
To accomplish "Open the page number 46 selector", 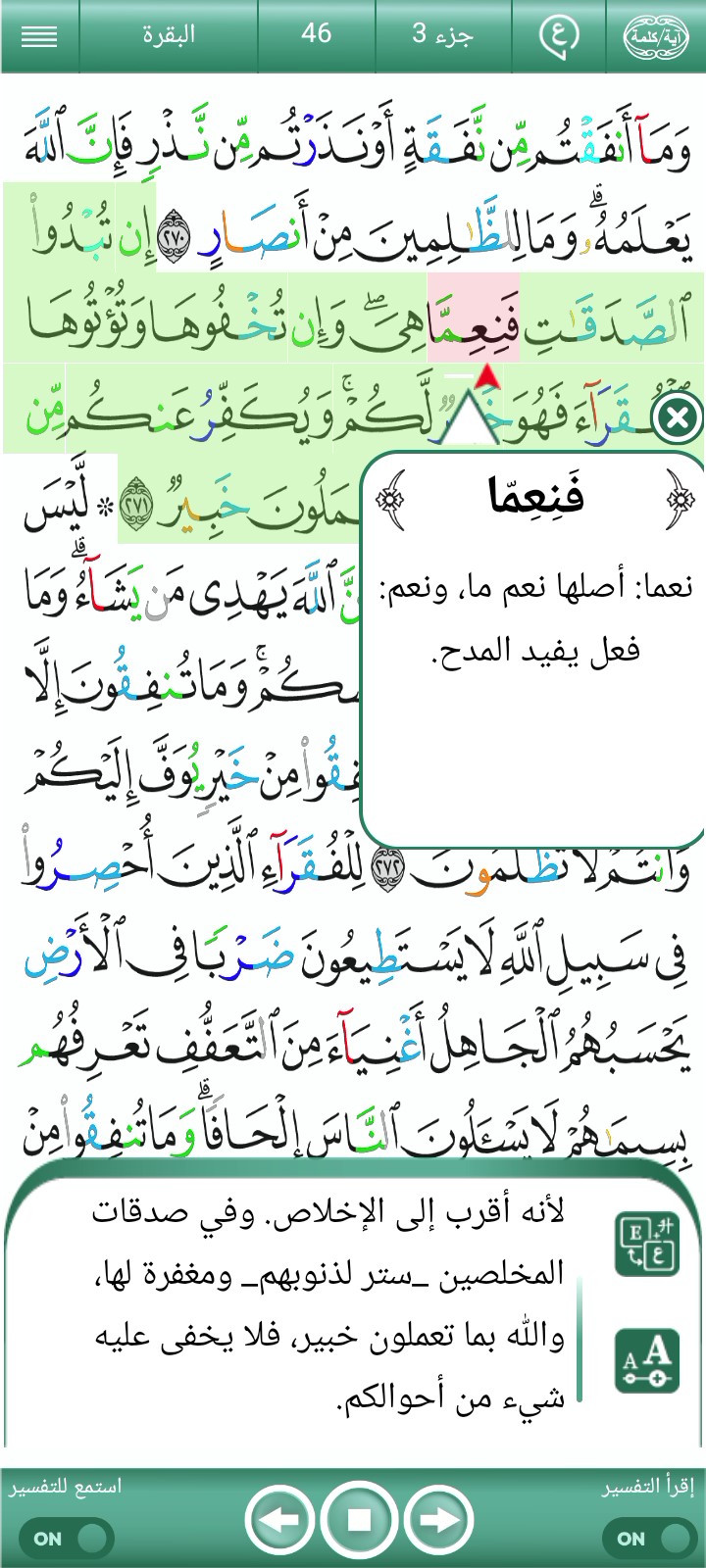I will pyautogui.click(x=316, y=34).
